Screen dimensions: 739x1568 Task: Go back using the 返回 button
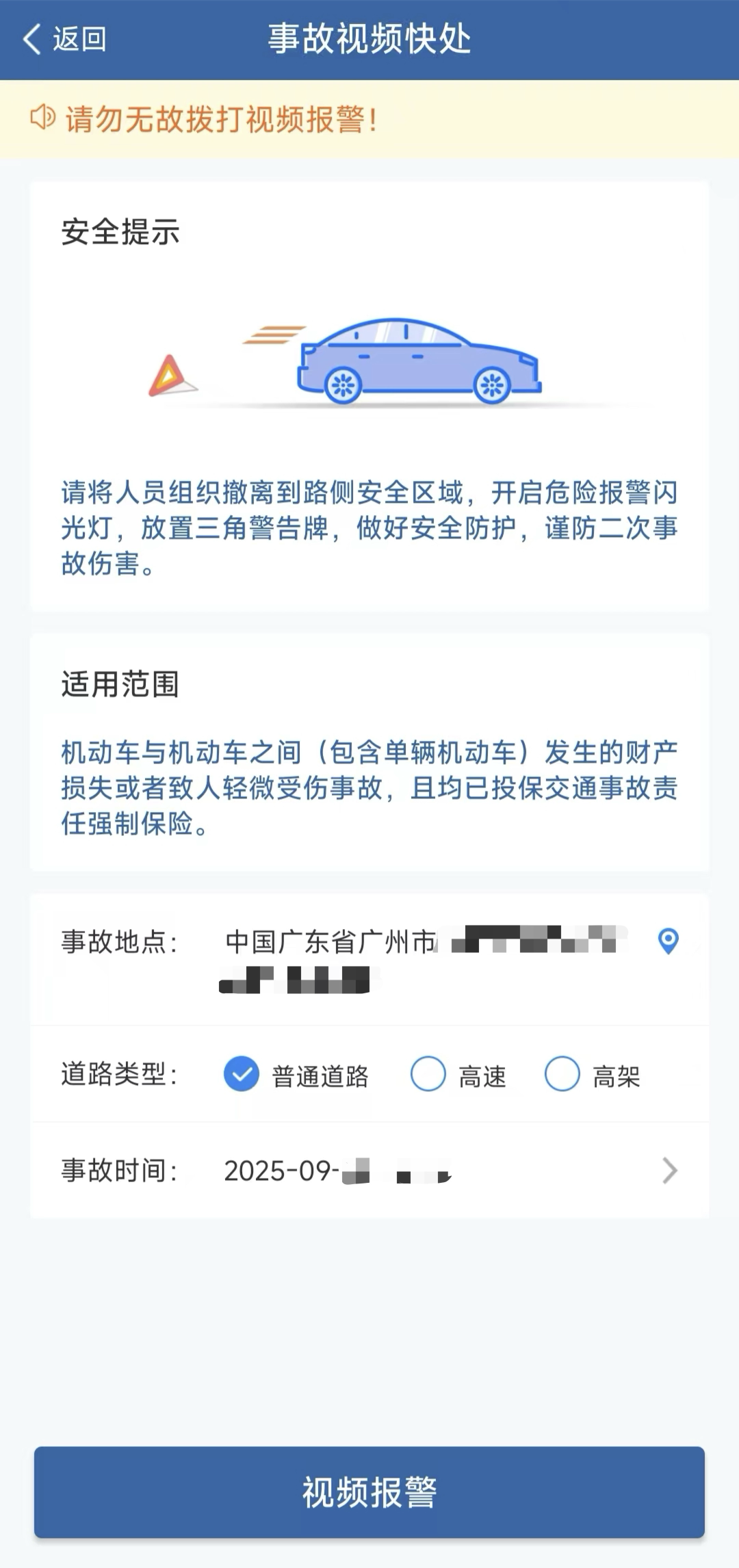coord(65,40)
